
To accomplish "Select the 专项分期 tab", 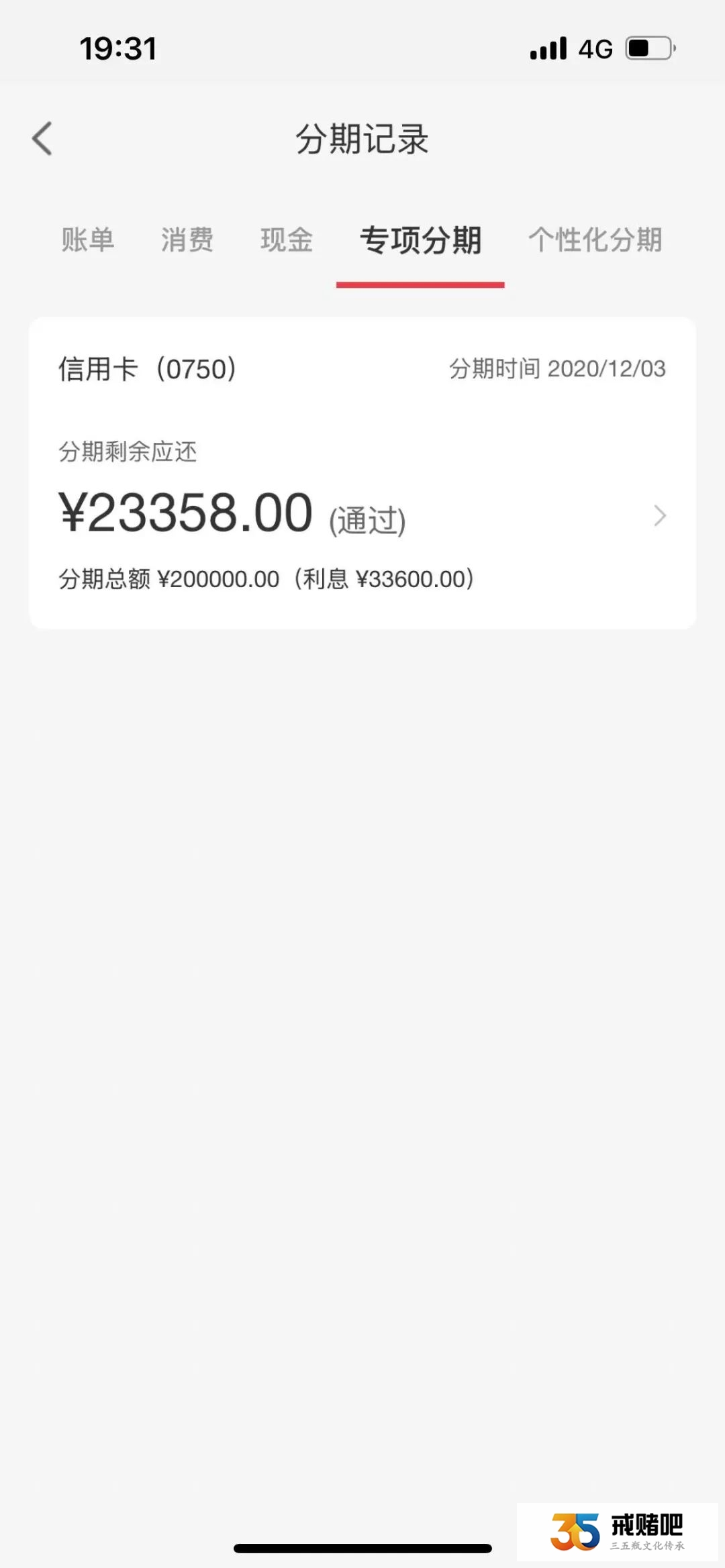I will pyautogui.click(x=421, y=240).
